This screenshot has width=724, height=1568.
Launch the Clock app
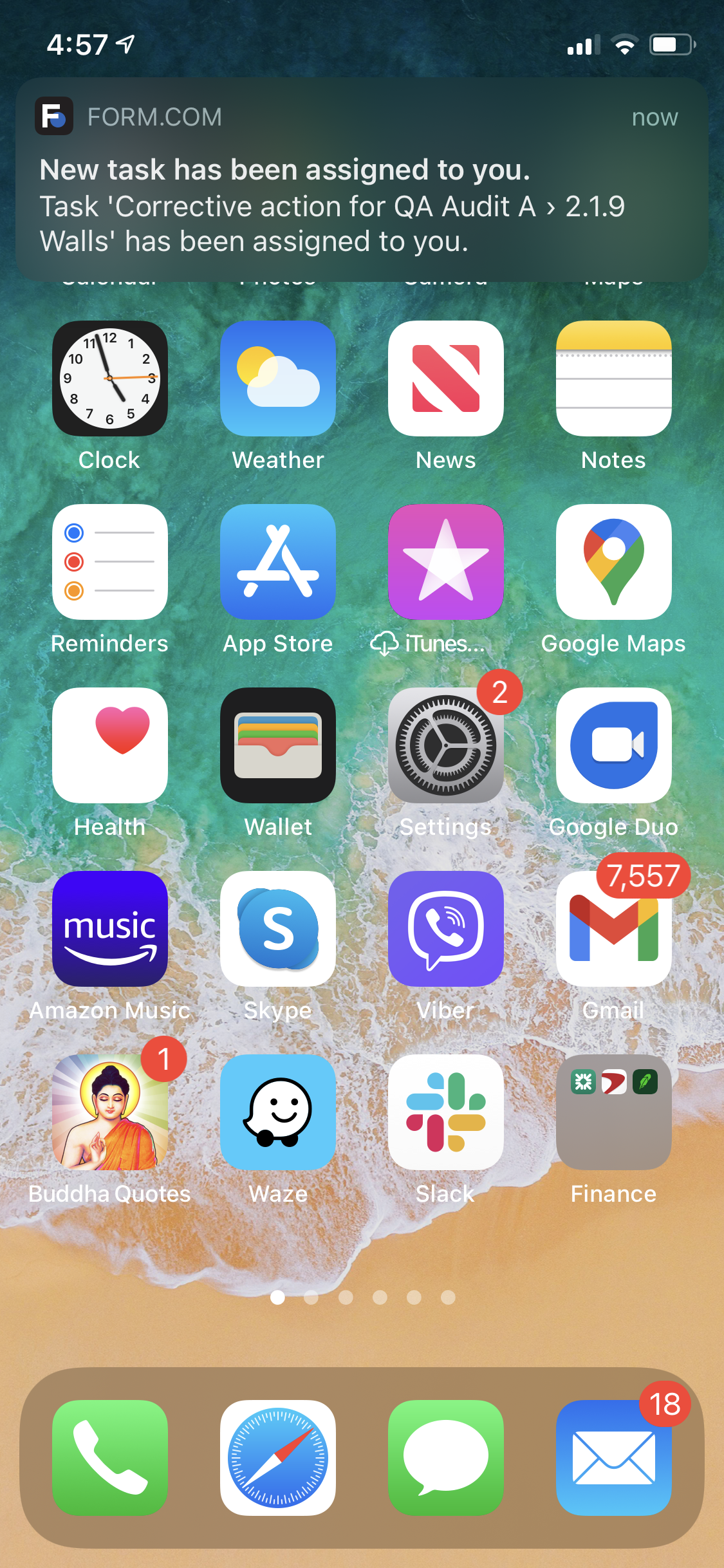[x=110, y=378]
